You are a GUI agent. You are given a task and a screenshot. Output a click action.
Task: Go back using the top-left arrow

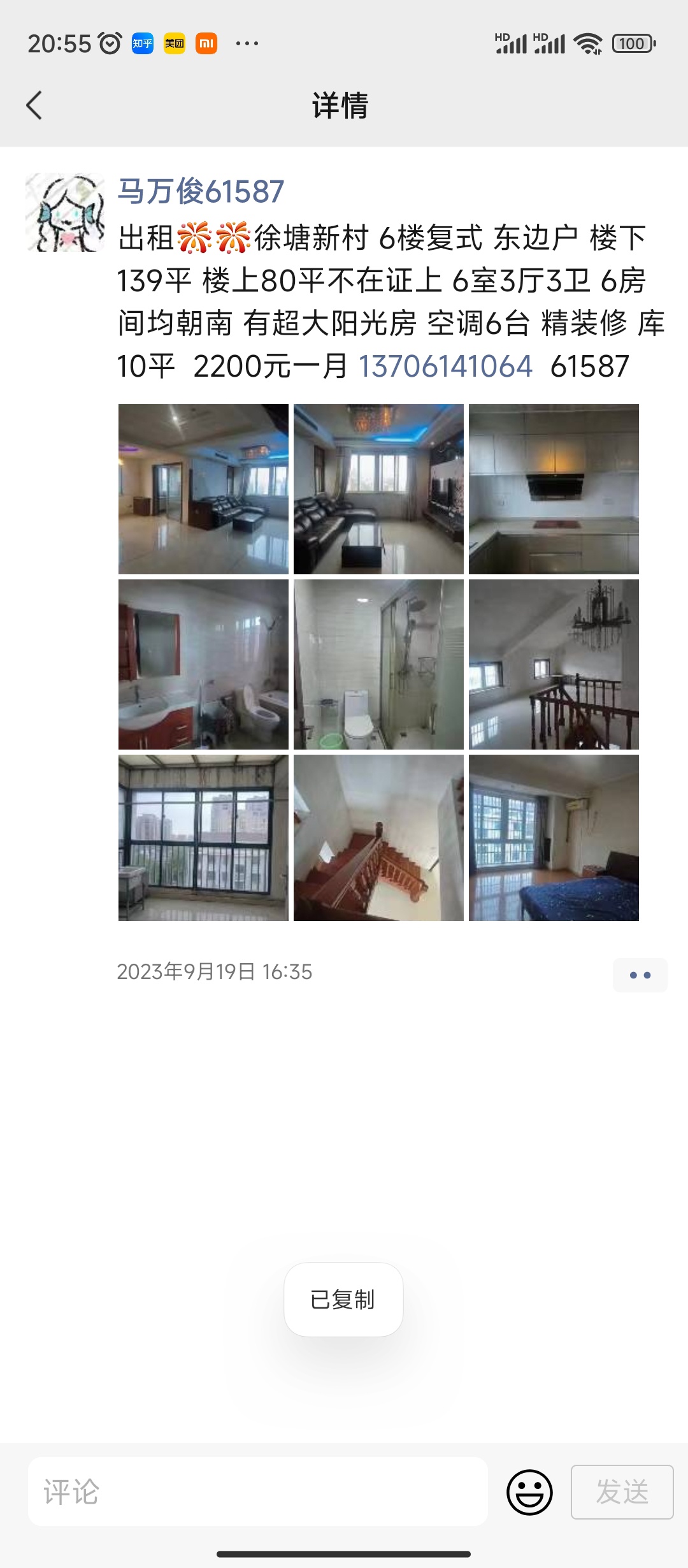[x=34, y=105]
